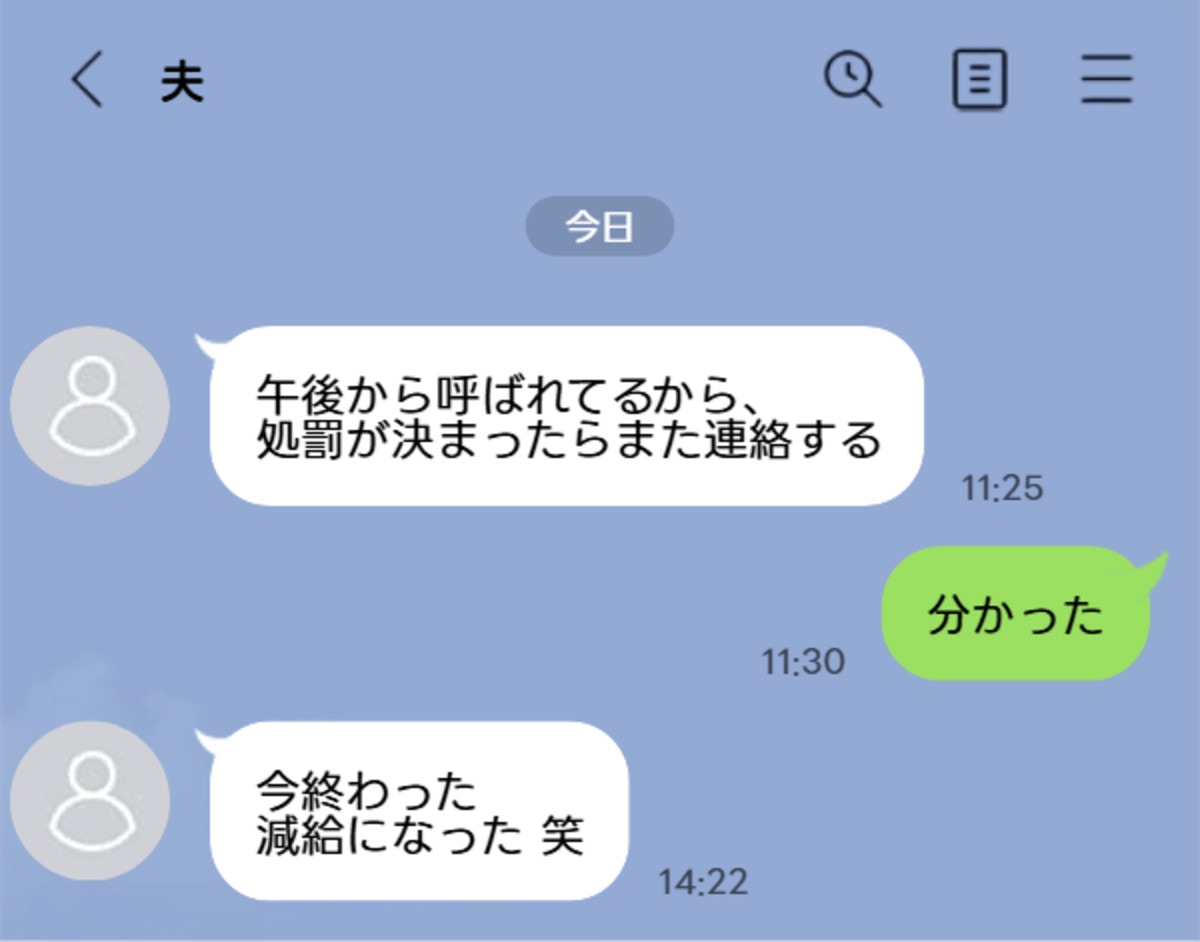Open the chat hamburger menu

(1107, 80)
